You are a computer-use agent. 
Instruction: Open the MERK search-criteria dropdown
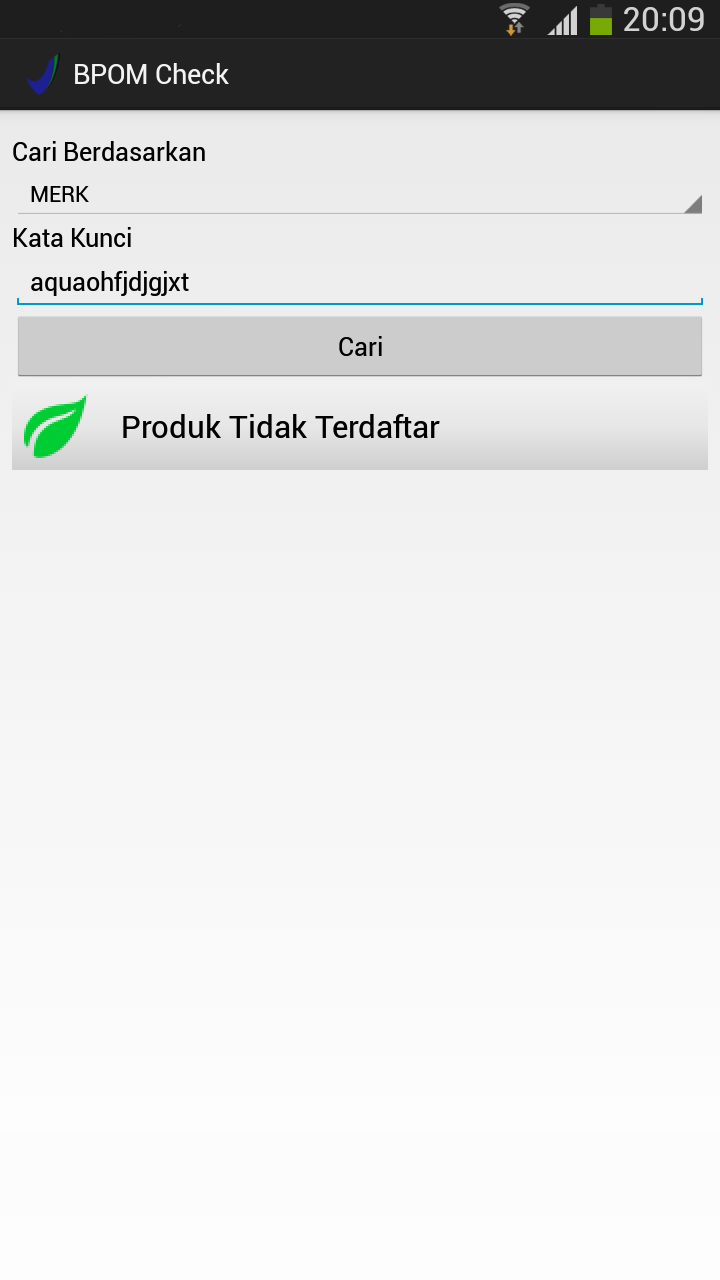click(x=360, y=195)
